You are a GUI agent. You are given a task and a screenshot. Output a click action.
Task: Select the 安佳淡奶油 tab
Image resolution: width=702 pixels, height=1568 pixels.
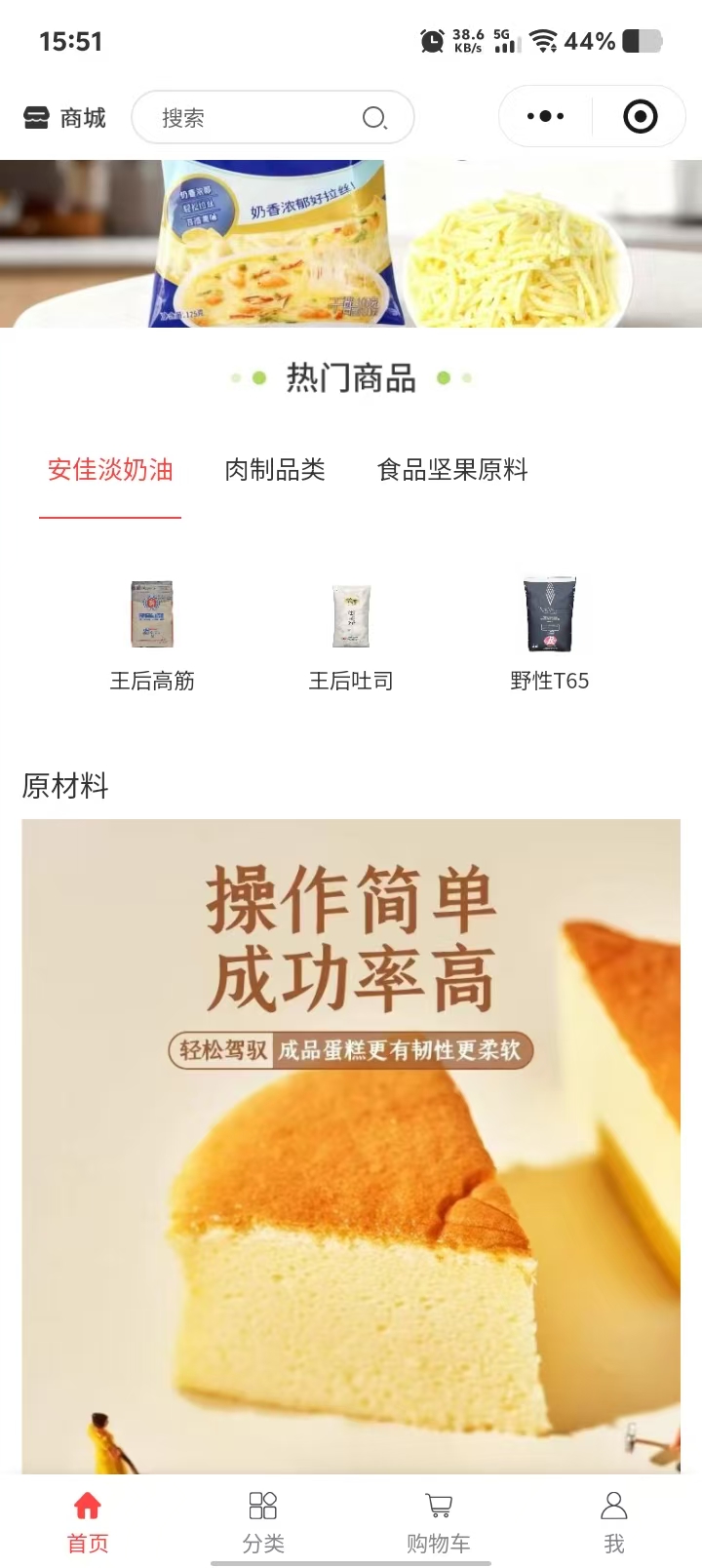110,470
